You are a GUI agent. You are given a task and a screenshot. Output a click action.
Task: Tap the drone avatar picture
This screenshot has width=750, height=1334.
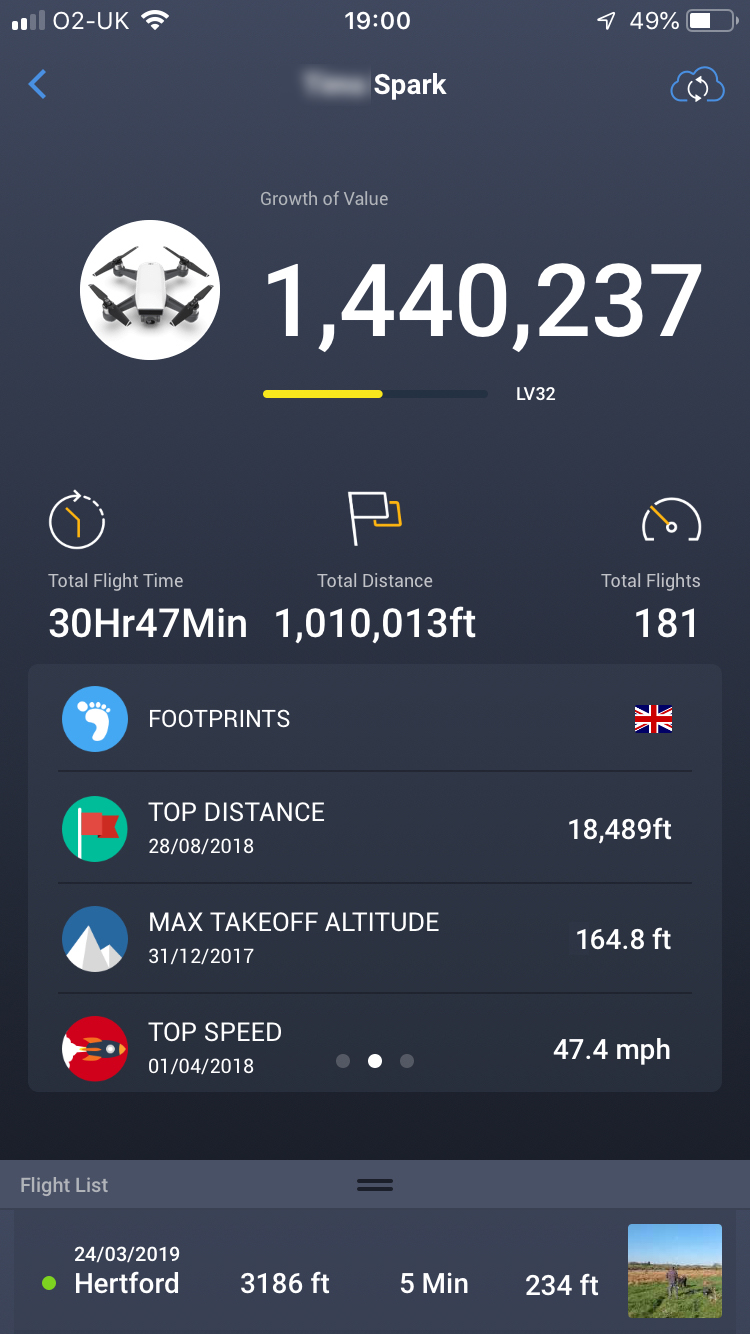click(150, 290)
